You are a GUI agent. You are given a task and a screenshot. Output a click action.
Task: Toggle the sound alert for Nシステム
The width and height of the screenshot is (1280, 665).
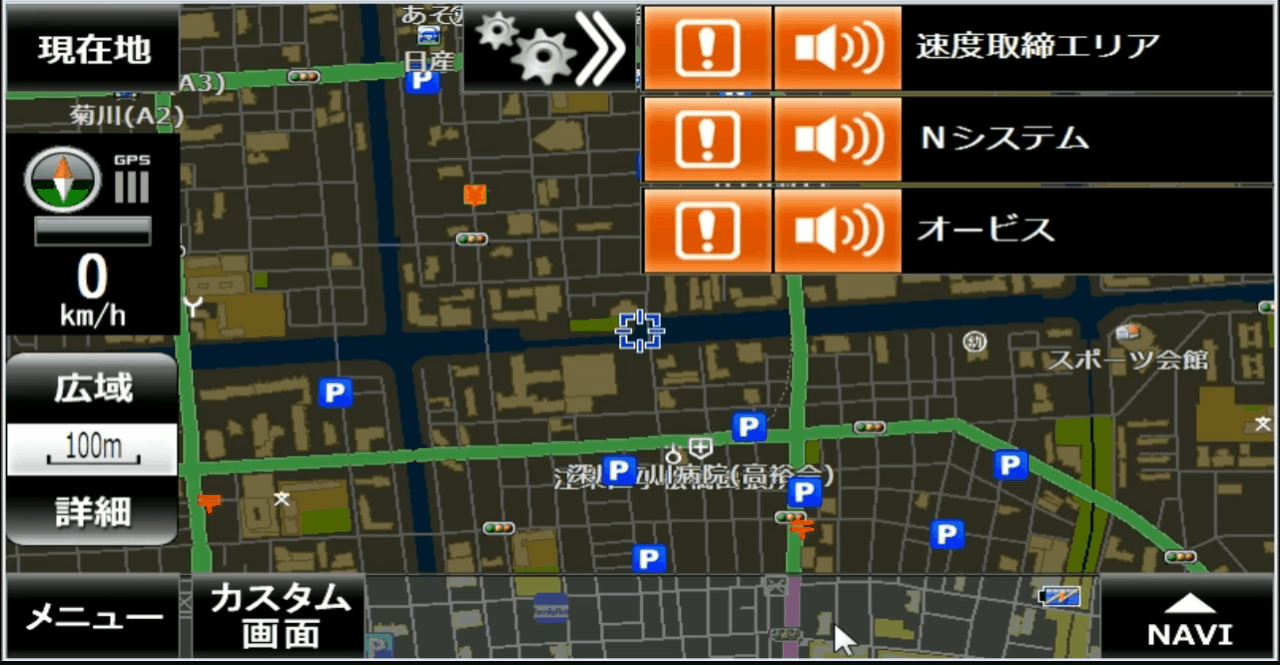pos(837,139)
